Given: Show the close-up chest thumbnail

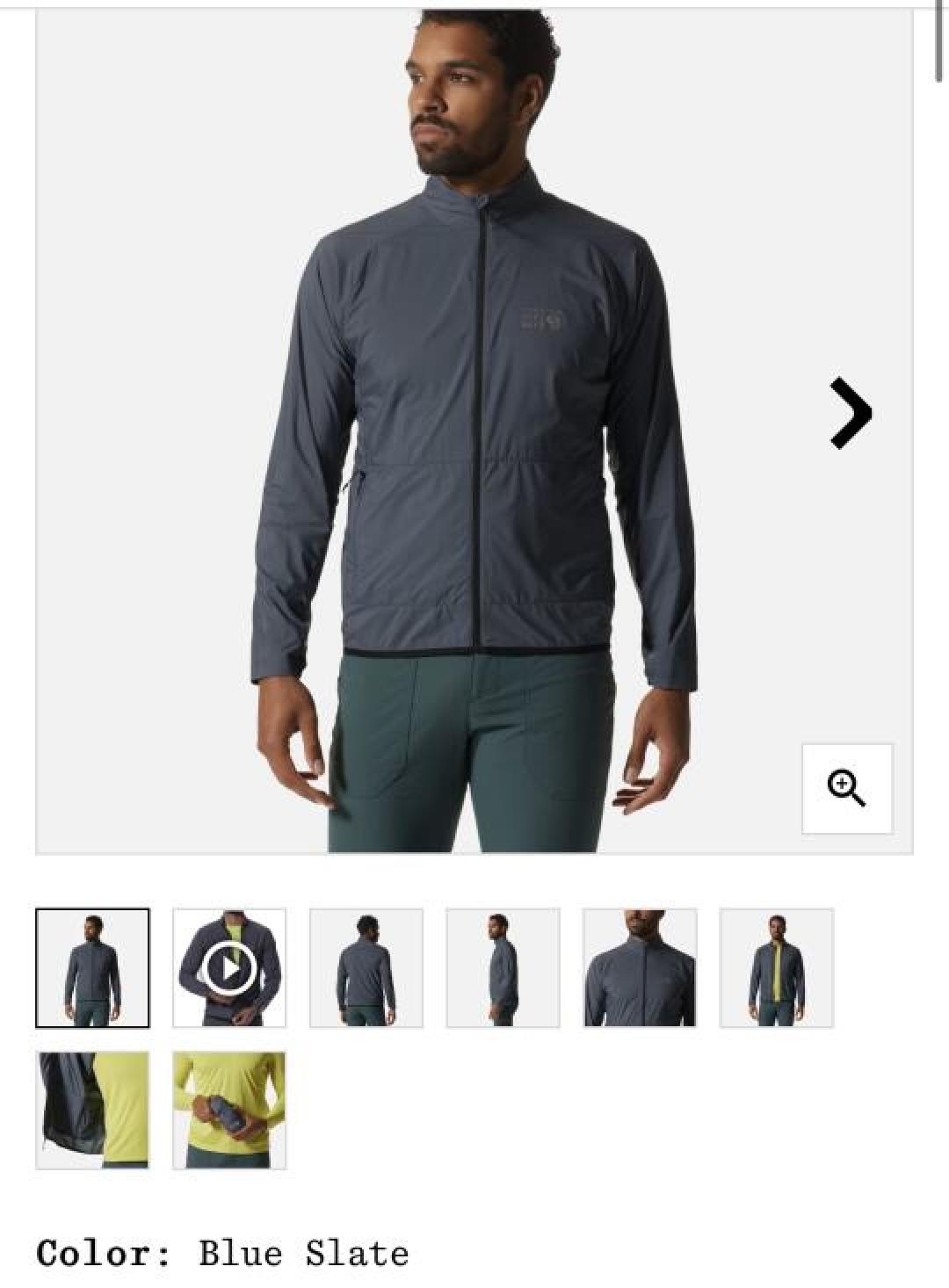Looking at the screenshot, I should [x=640, y=968].
